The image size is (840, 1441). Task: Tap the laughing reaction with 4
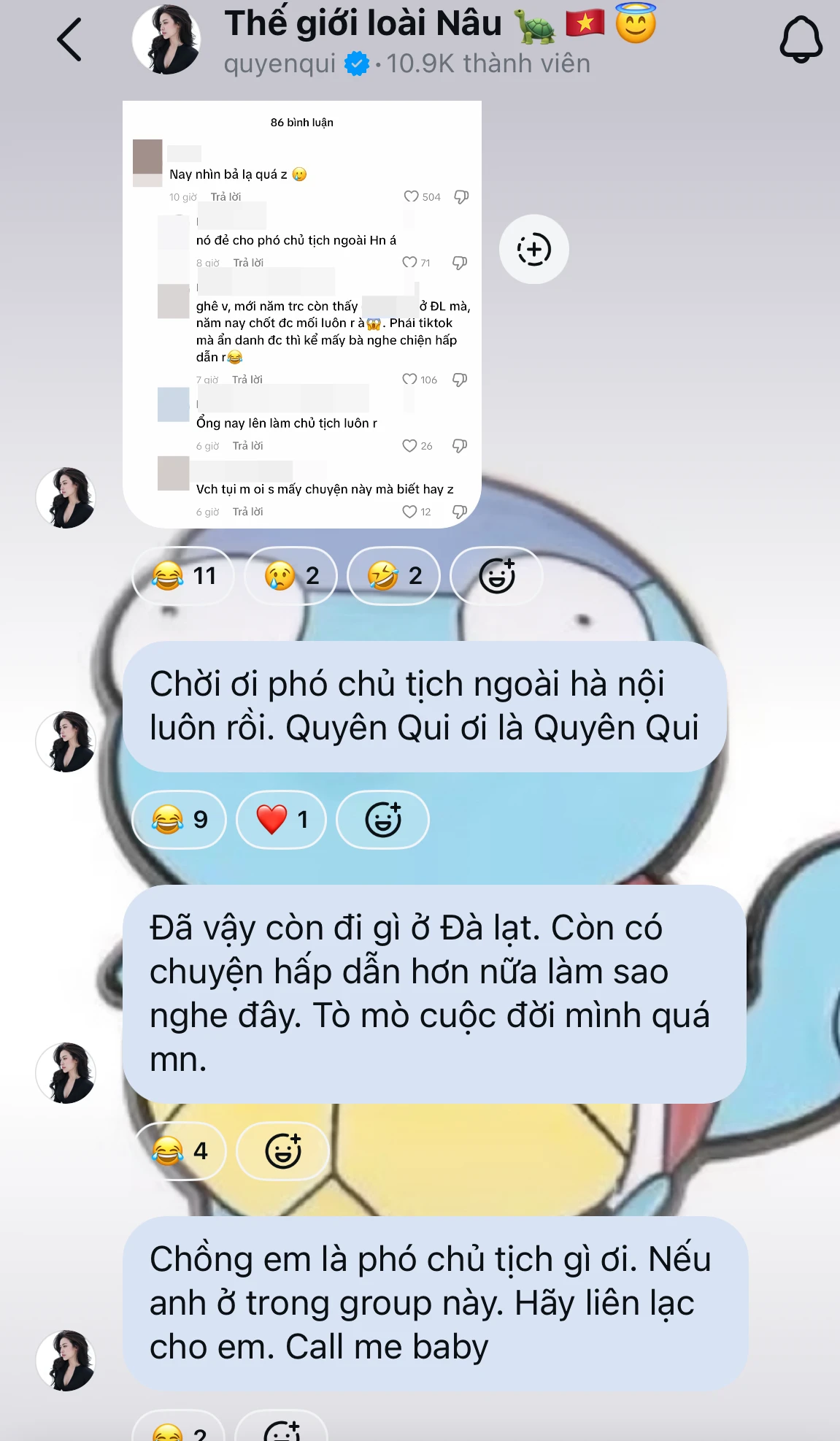[x=179, y=1151]
